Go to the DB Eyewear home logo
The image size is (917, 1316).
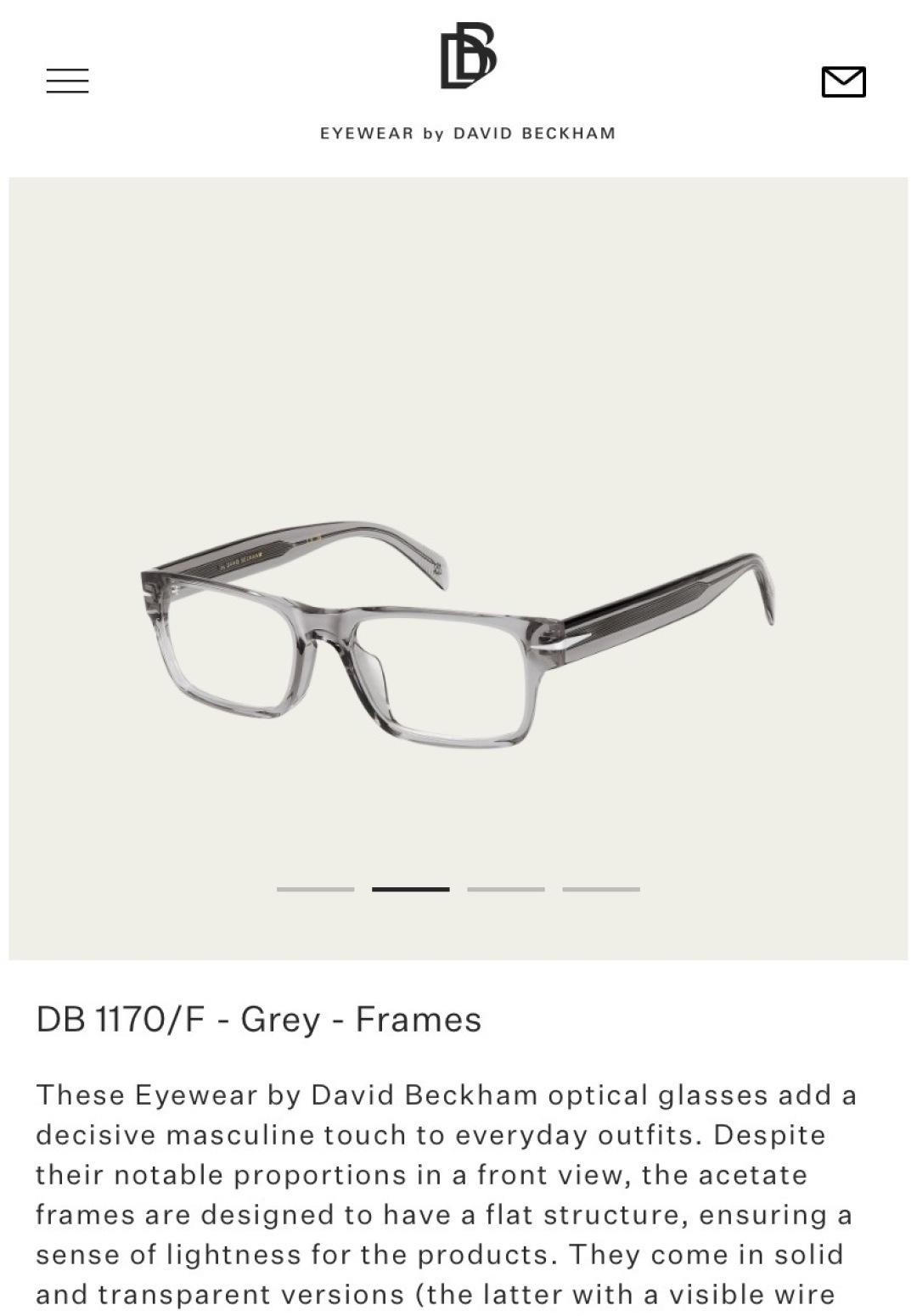click(467, 58)
